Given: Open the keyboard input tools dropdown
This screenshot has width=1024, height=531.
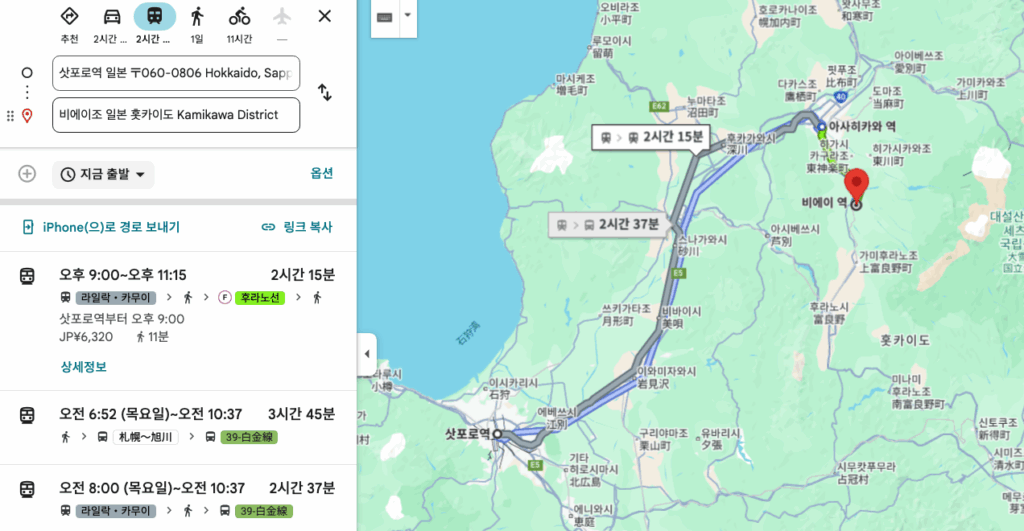Looking at the screenshot, I should click(x=407, y=16).
